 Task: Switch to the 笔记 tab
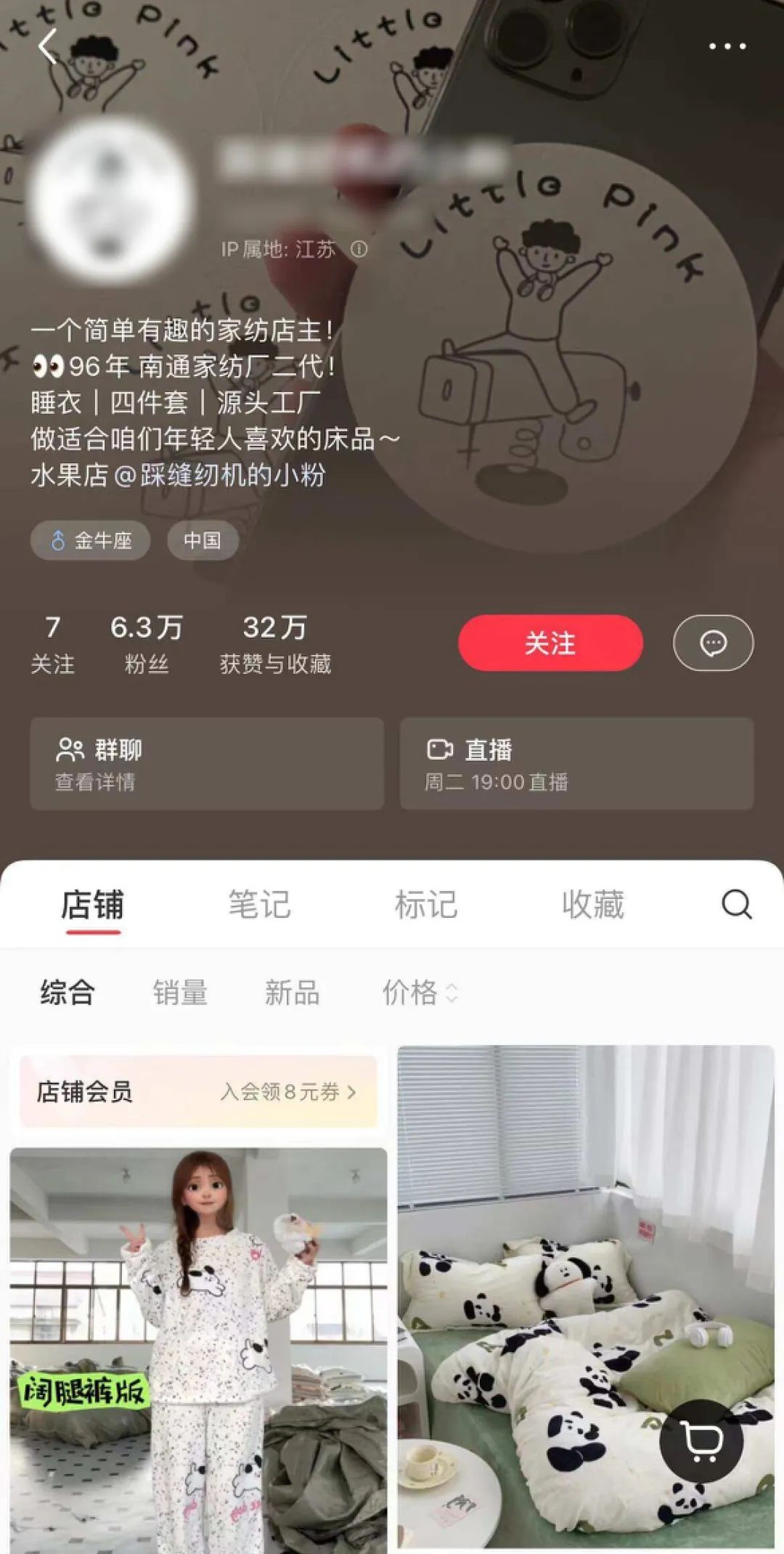(259, 905)
